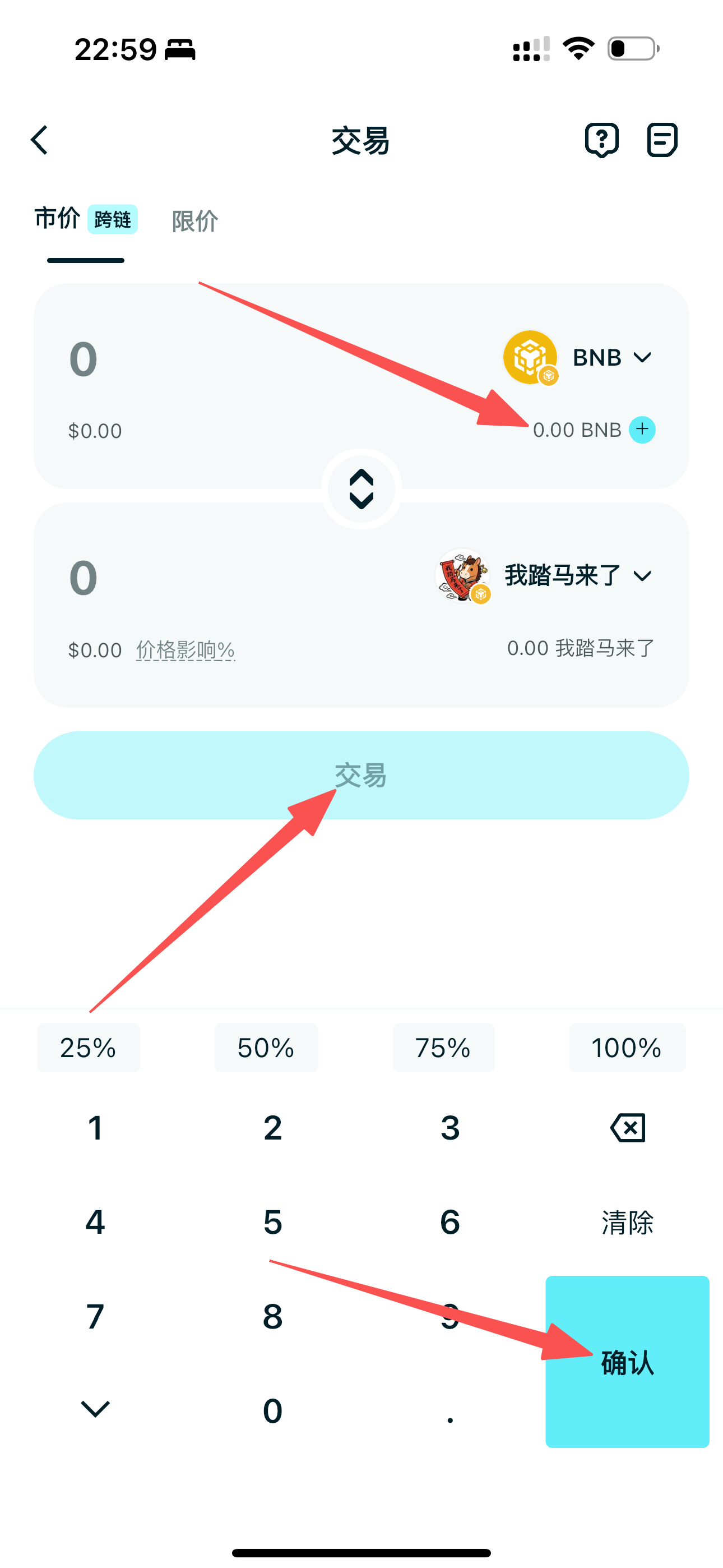Open the help question mark icon
Screen dimensions: 723x1568
click(602, 140)
